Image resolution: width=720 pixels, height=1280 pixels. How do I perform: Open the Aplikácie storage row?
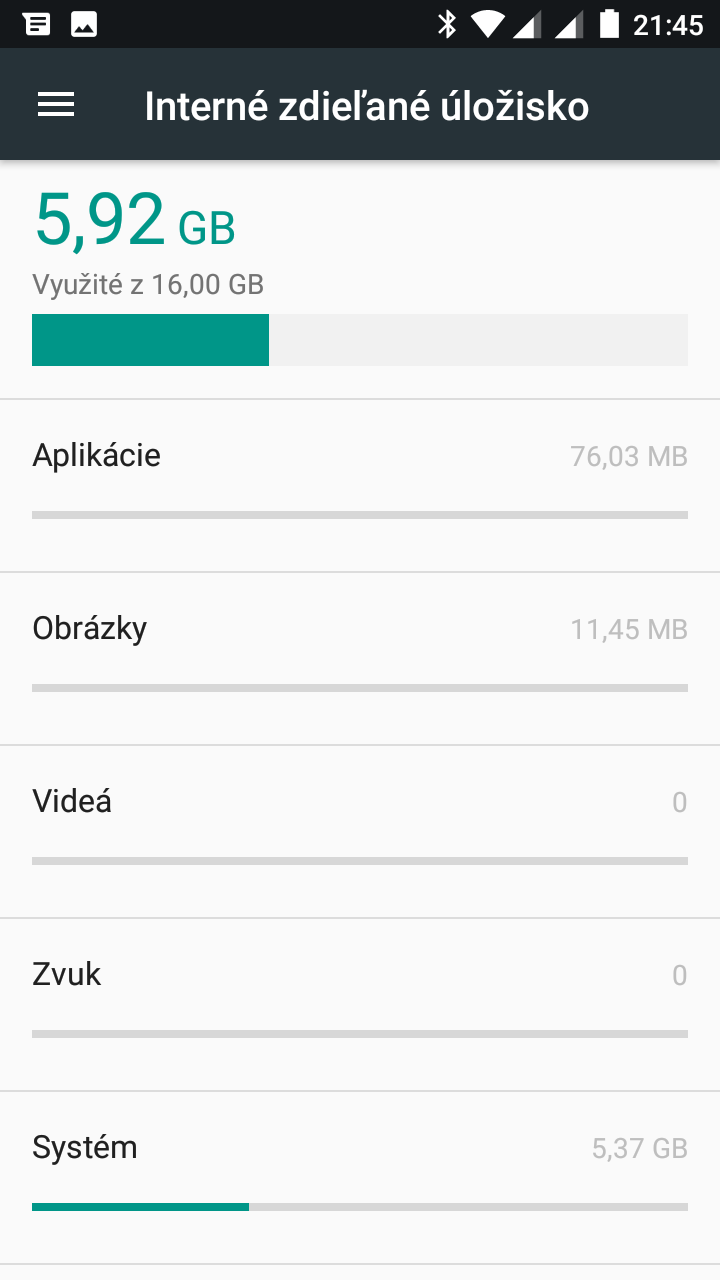pos(360,486)
